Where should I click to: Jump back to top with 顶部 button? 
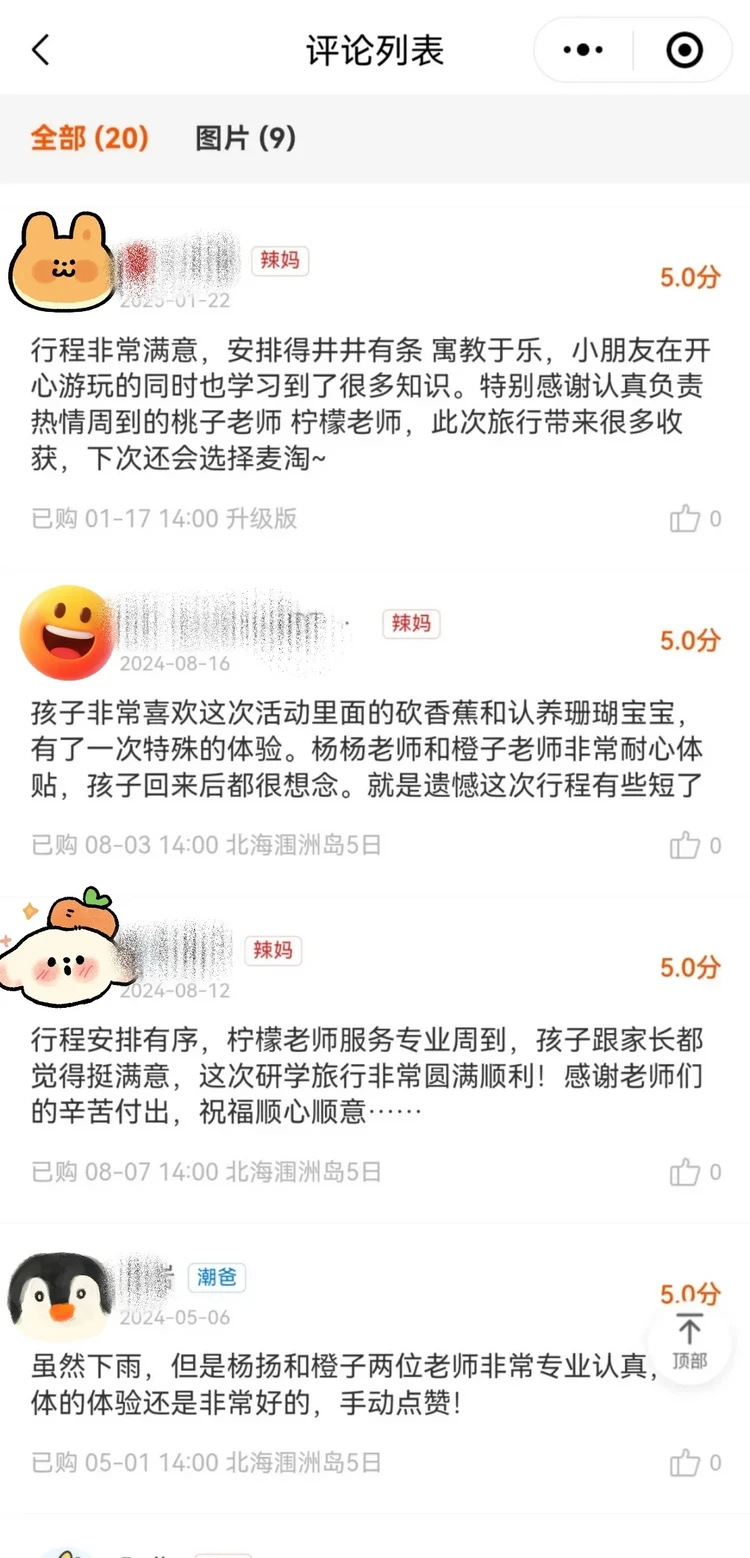(x=689, y=1342)
